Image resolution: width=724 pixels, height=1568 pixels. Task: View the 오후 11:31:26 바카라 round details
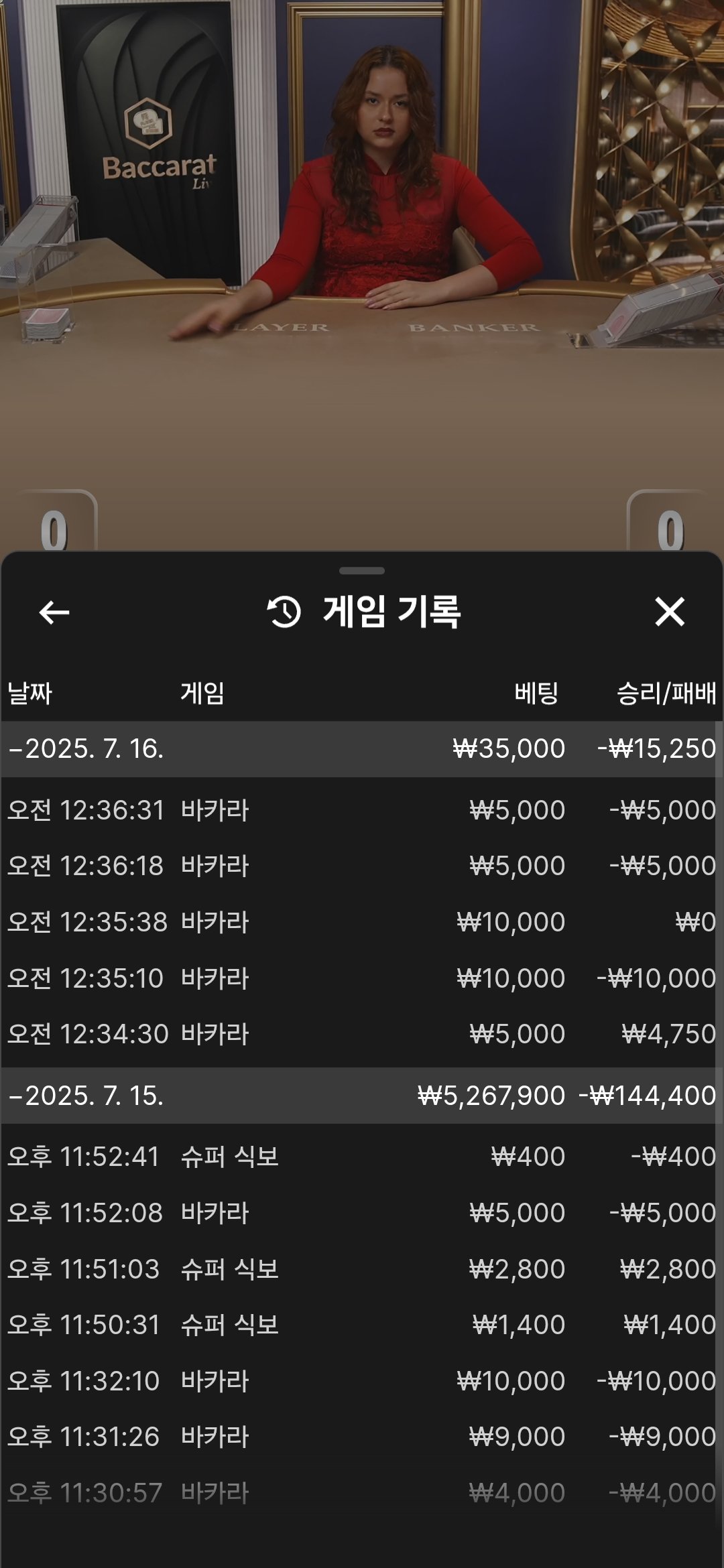(362, 1437)
